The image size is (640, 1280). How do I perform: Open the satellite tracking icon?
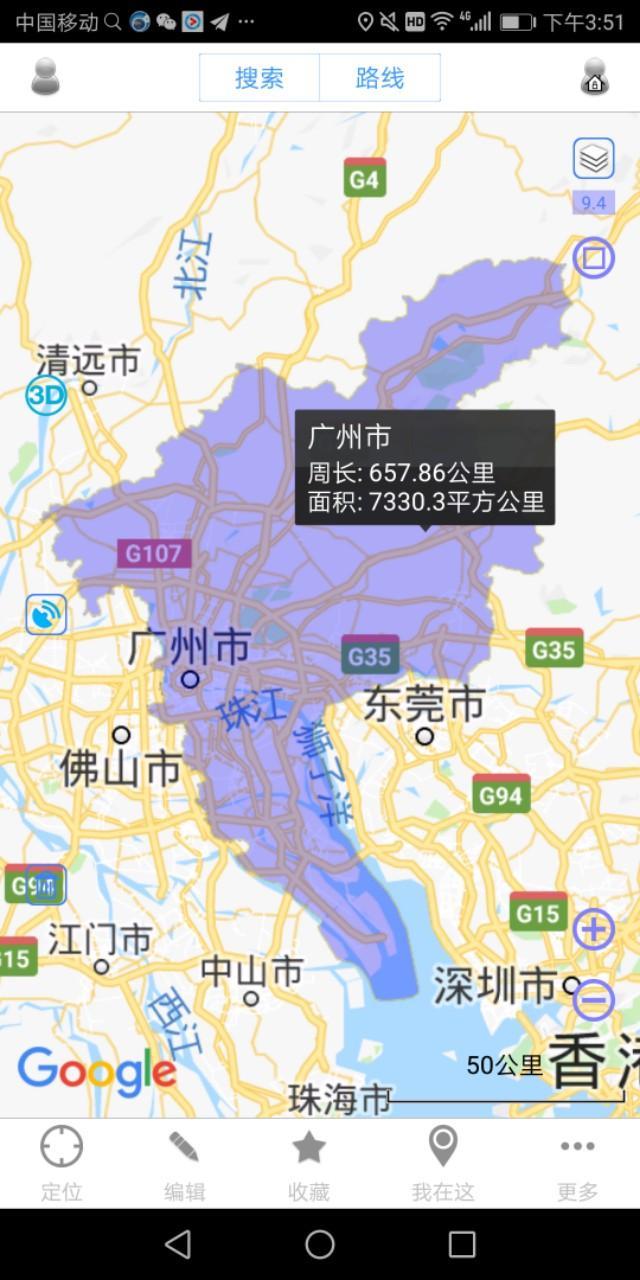point(46,614)
